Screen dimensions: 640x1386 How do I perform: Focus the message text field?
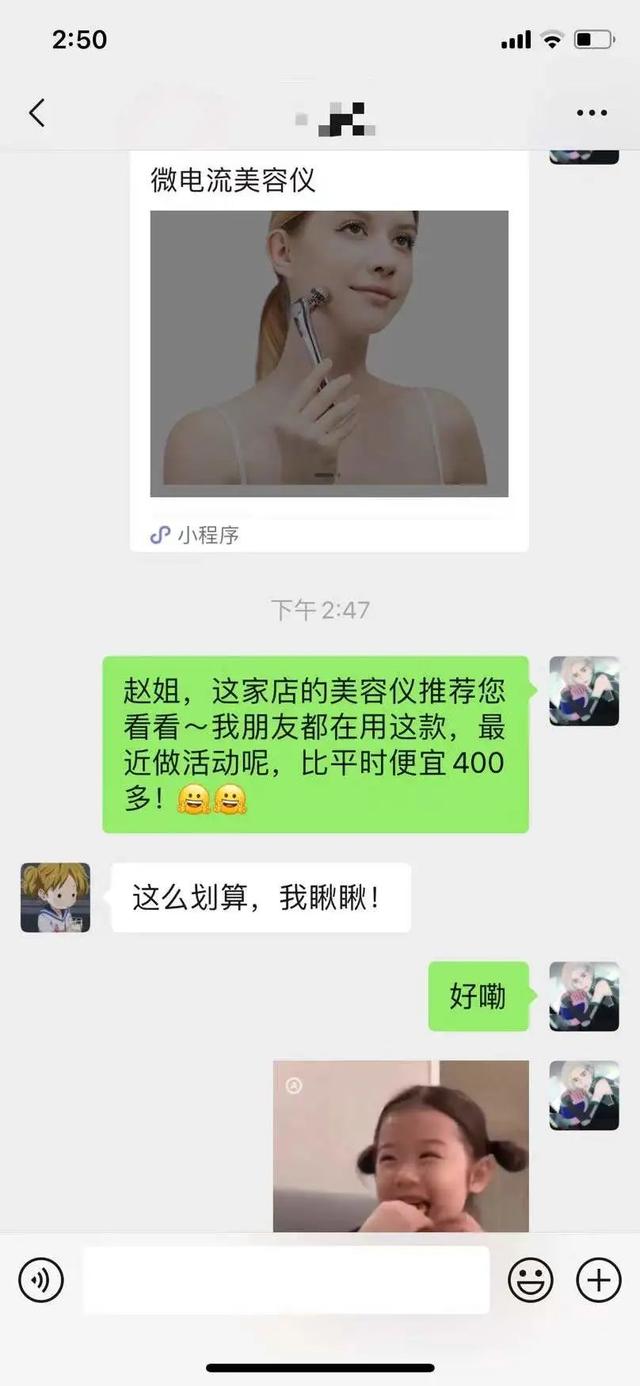click(286, 1280)
